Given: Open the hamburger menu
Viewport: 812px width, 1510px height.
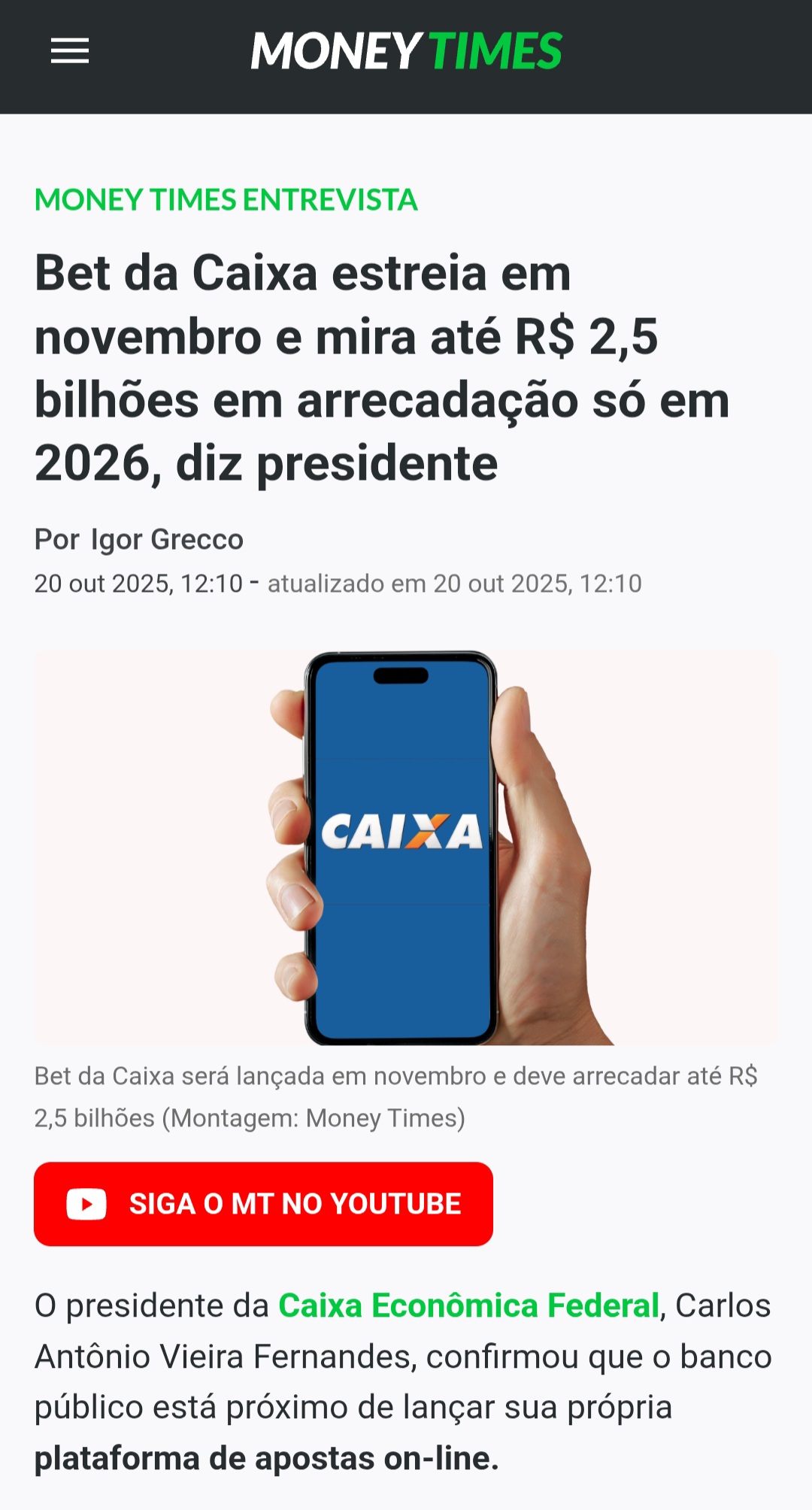Looking at the screenshot, I should [70, 51].
